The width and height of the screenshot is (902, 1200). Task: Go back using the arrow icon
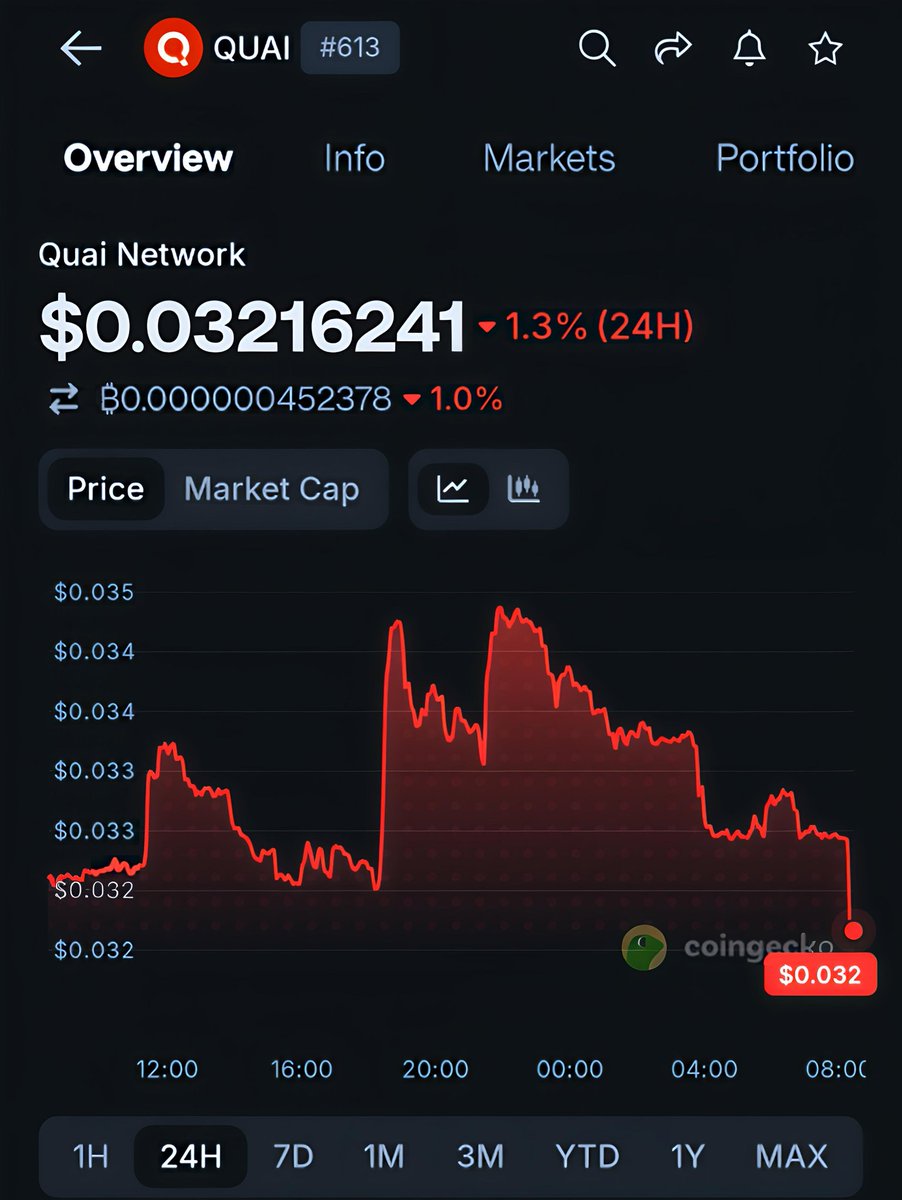coord(81,49)
